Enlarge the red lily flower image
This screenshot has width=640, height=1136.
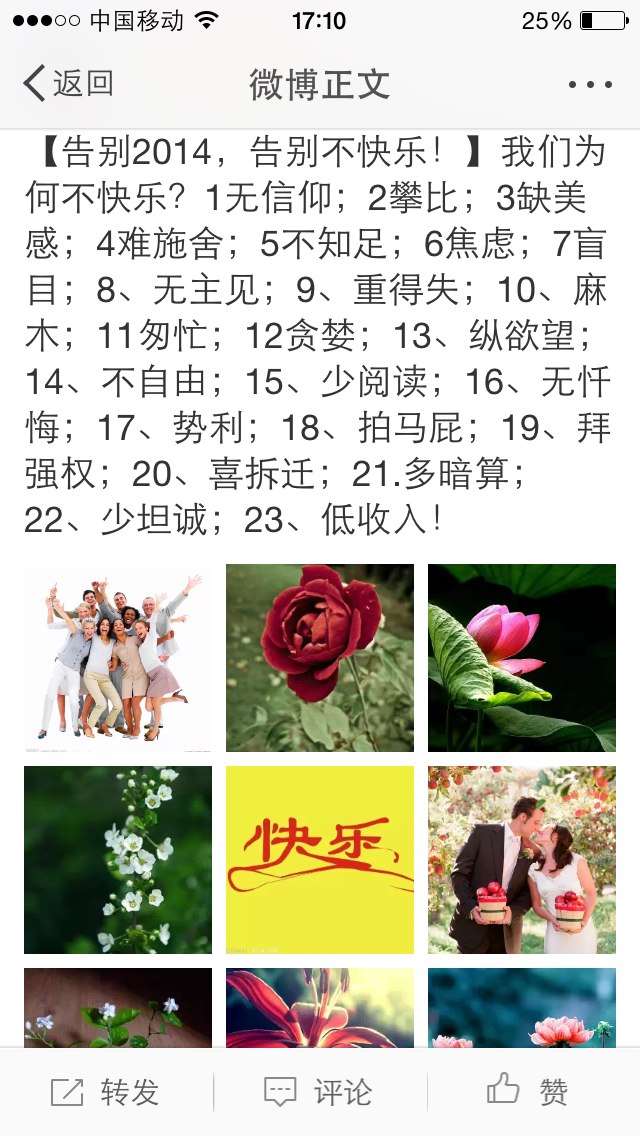(320, 1008)
